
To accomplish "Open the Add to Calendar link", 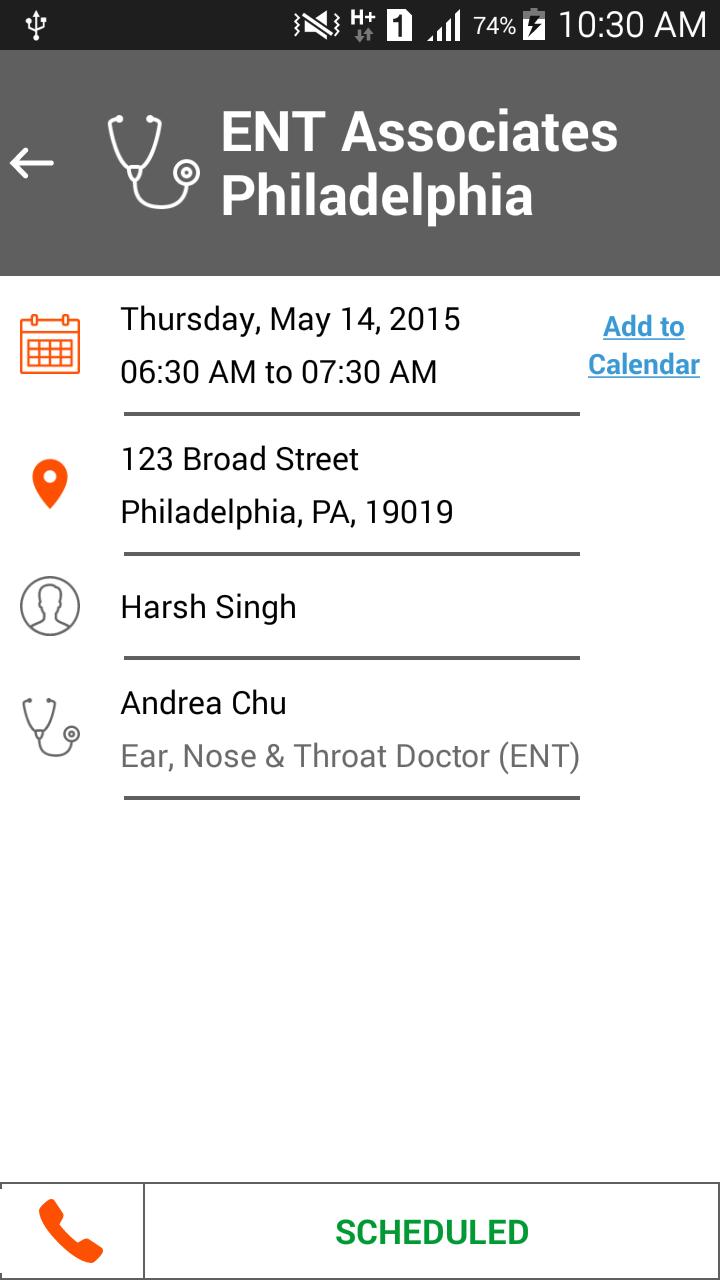I will [643, 345].
